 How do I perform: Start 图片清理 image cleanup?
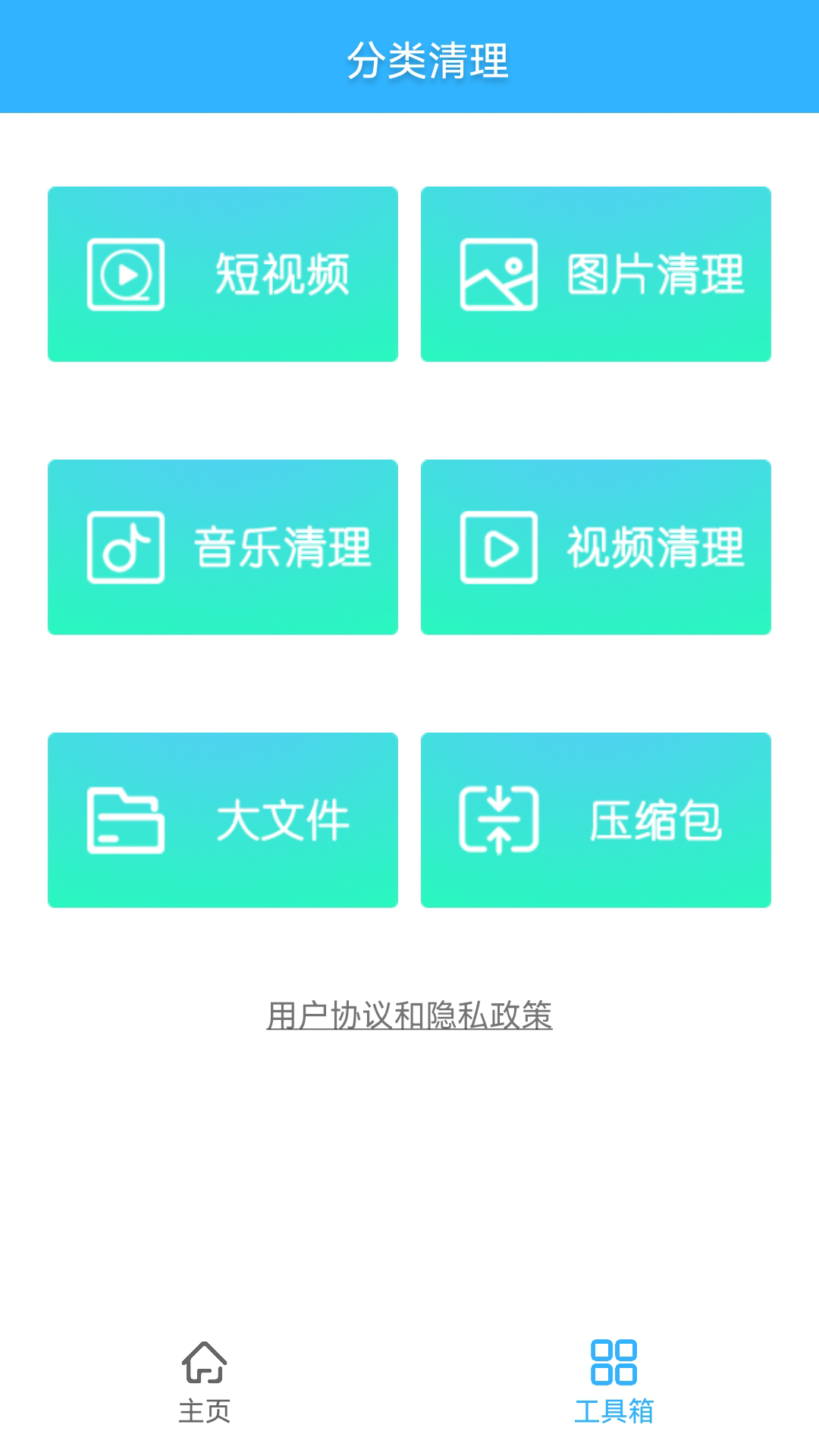tap(596, 275)
